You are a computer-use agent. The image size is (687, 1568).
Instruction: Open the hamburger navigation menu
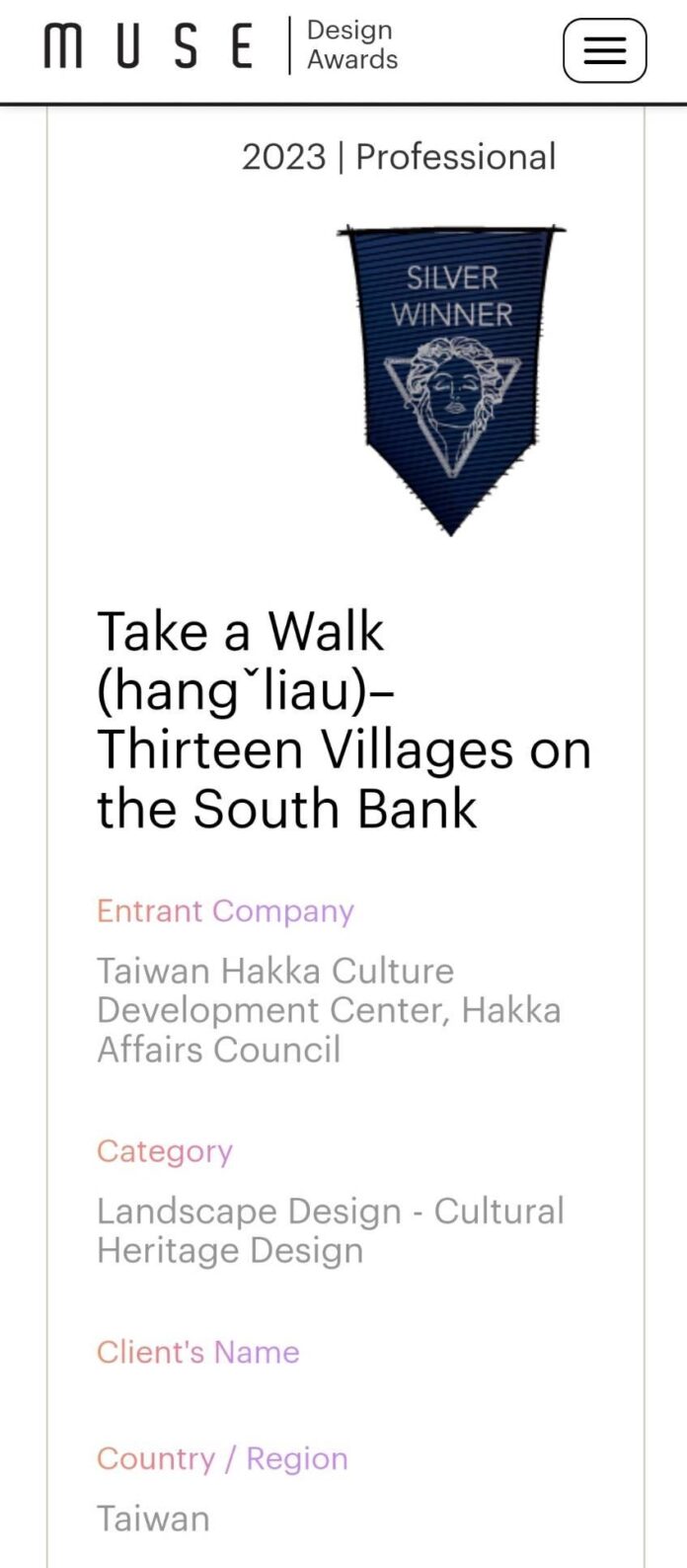[x=604, y=50]
